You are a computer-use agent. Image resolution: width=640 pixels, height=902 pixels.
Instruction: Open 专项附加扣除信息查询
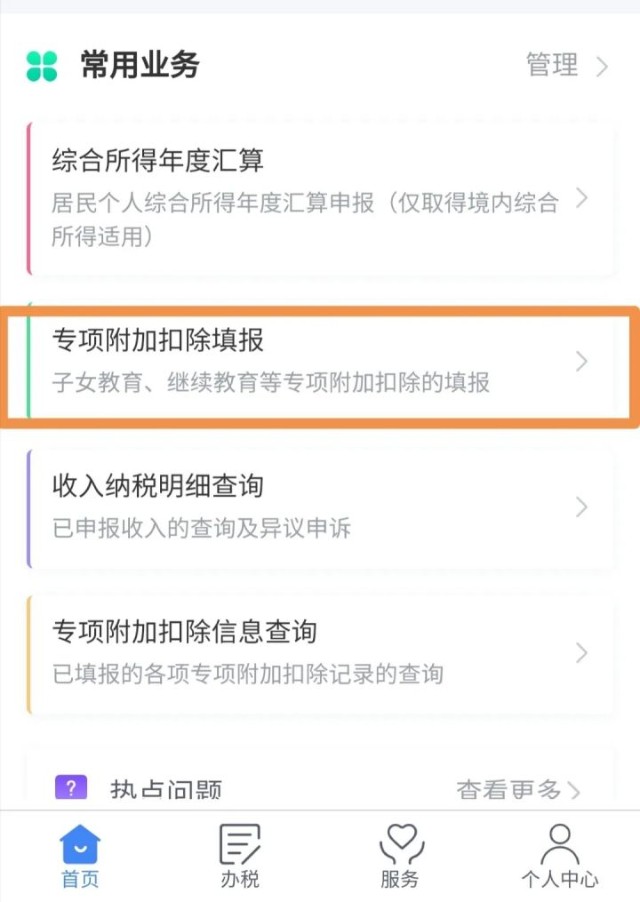320,652
